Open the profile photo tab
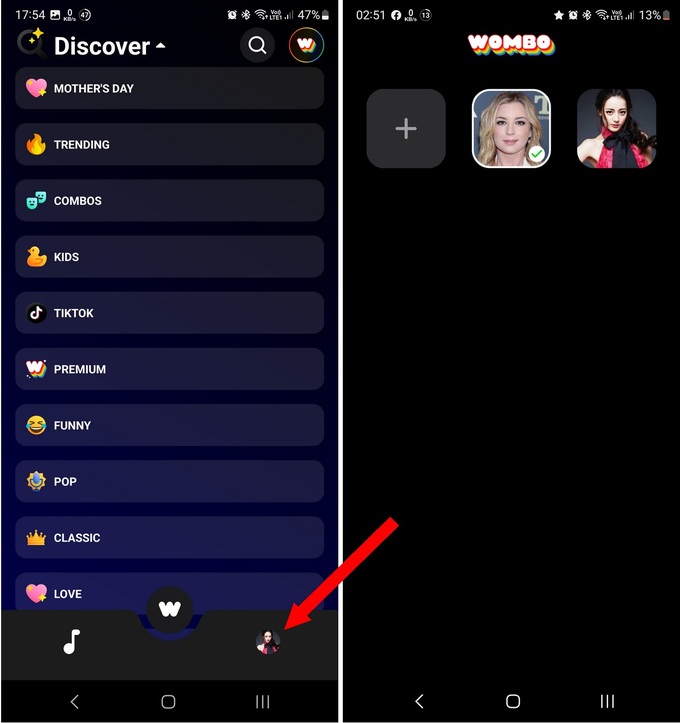This screenshot has height=723, width=680. tap(267, 642)
